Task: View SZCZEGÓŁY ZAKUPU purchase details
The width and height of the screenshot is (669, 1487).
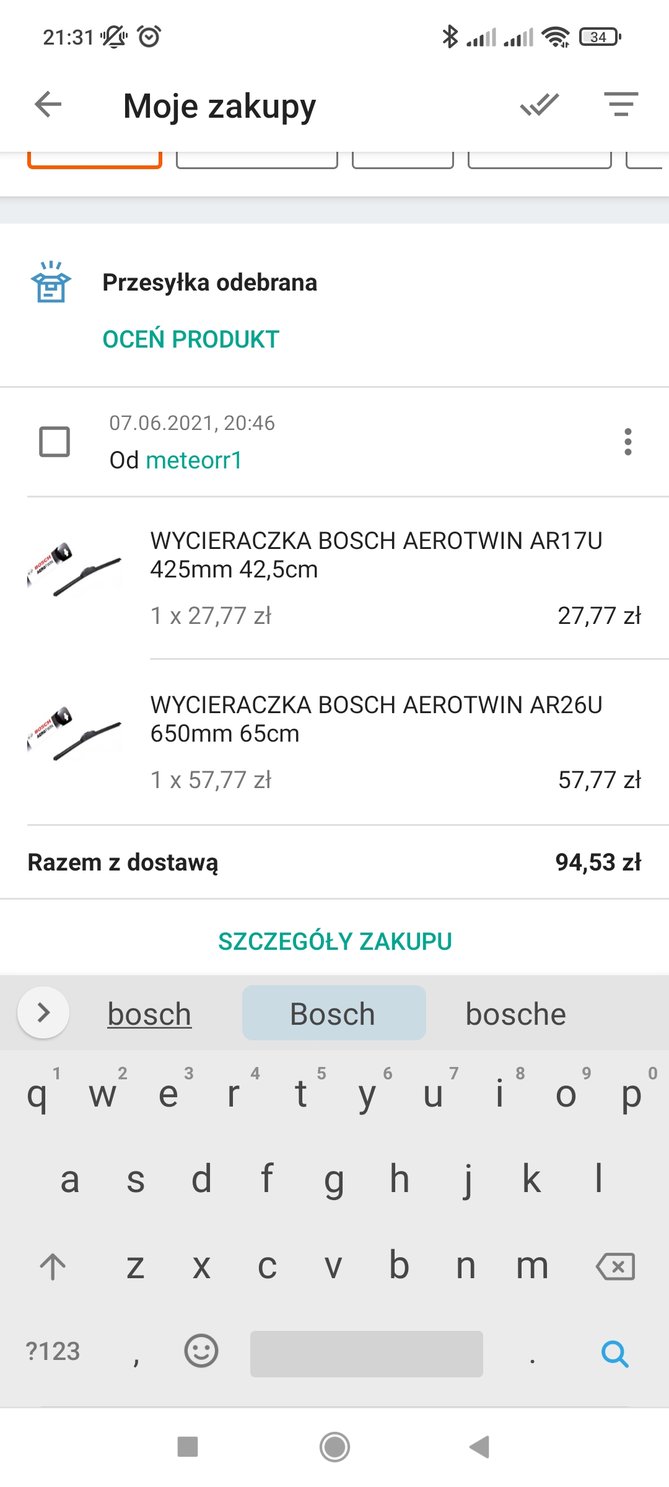Action: pos(335,941)
